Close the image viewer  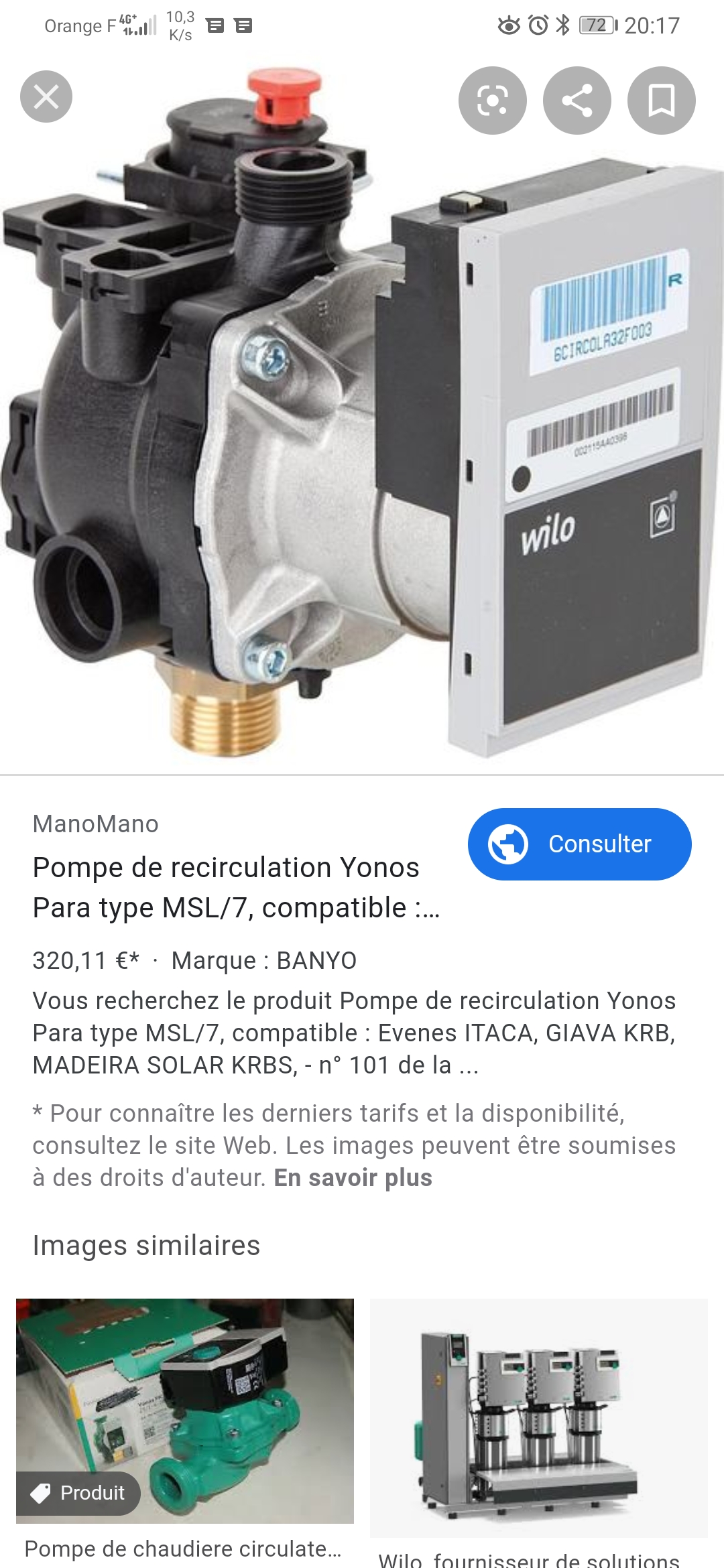click(46, 97)
